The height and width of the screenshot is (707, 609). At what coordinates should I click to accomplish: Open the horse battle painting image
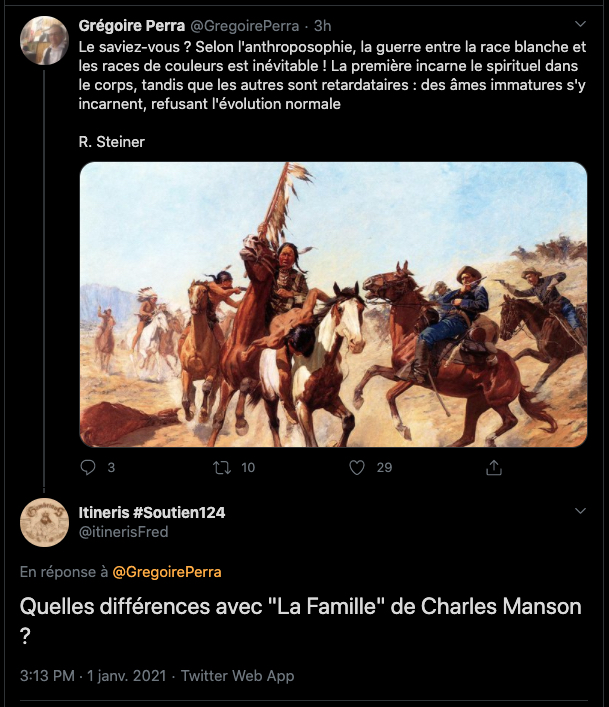click(333, 304)
